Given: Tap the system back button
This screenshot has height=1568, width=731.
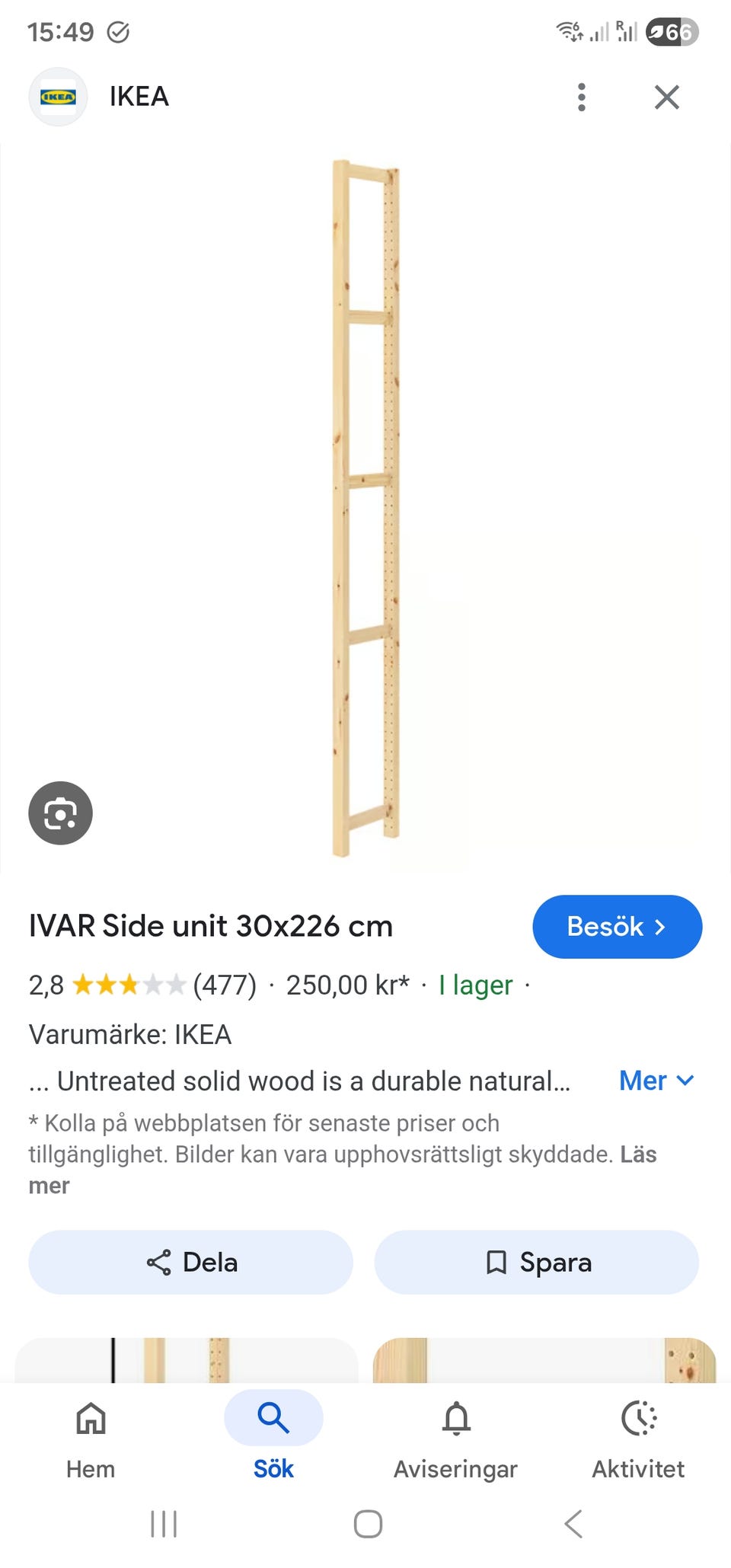Looking at the screenshot, I should (x=573, y=1524).
